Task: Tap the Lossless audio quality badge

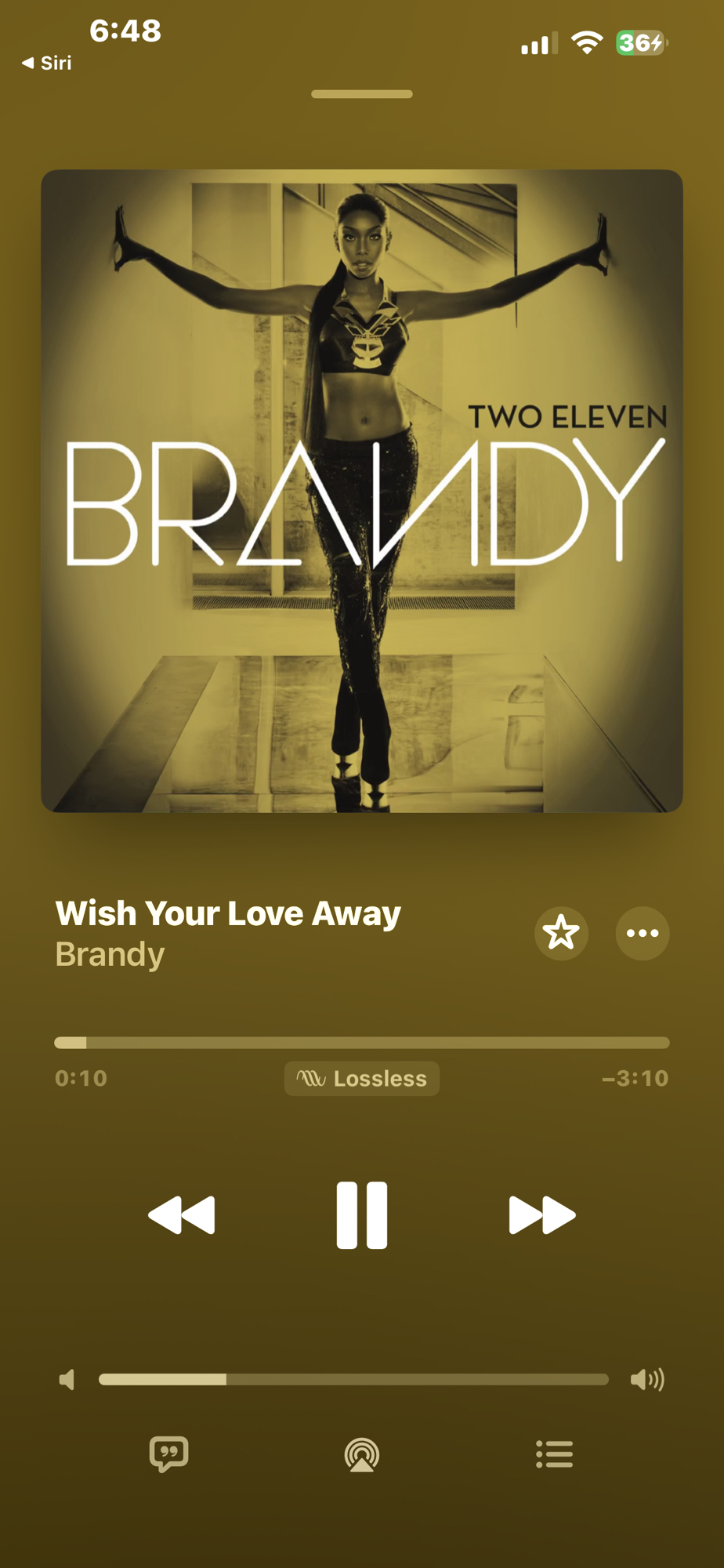Action: point(361,1078)
